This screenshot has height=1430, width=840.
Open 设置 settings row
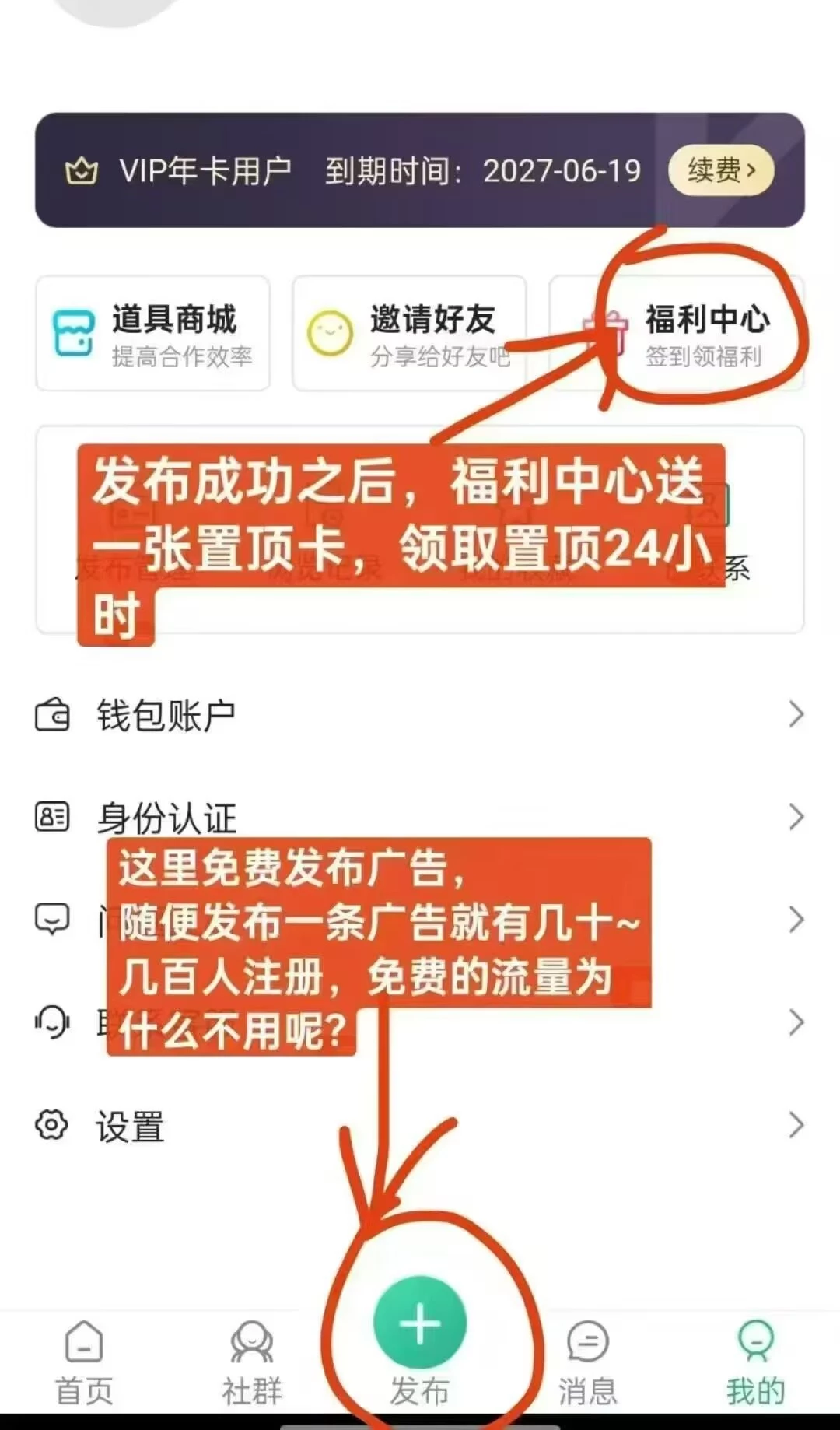pos(420,1125)
